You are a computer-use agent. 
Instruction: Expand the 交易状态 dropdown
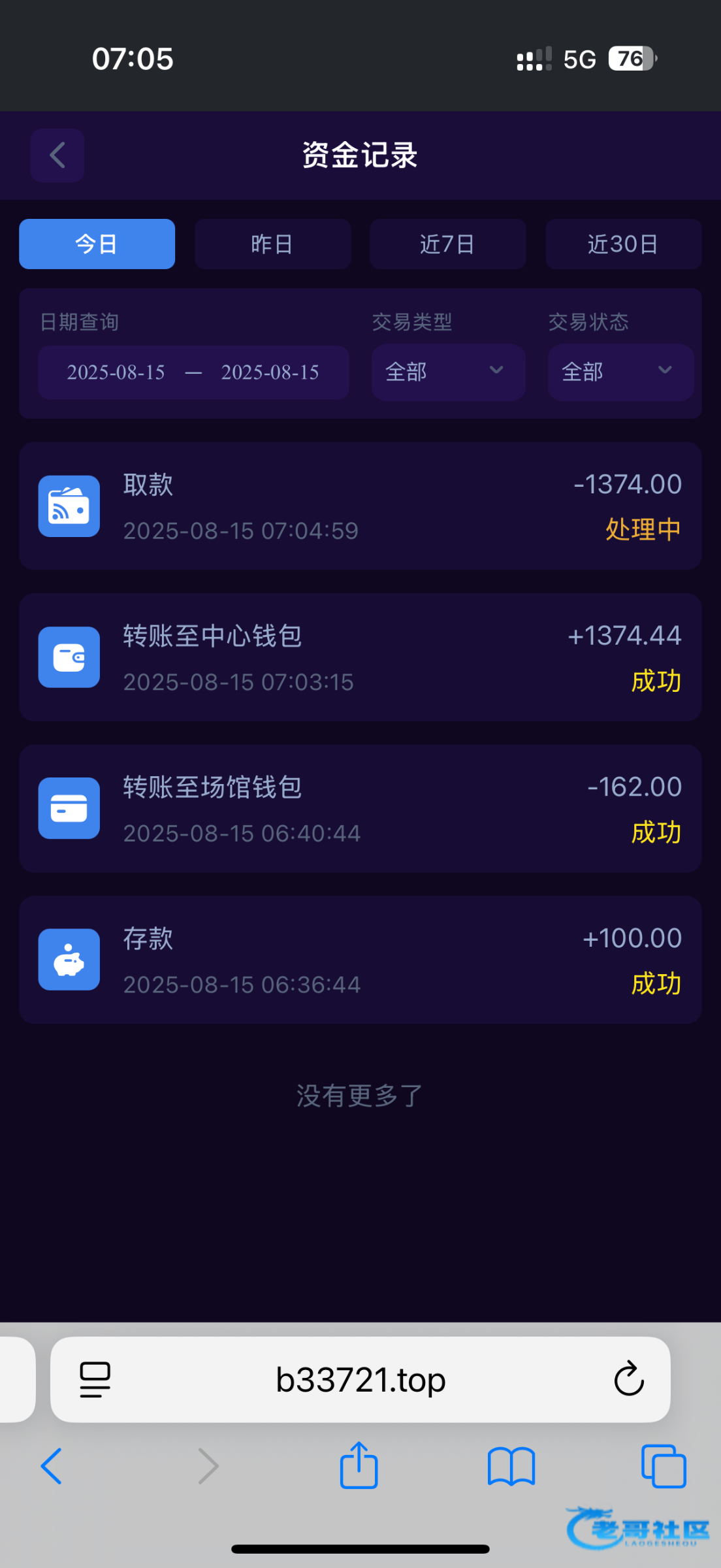click(620, 372)
